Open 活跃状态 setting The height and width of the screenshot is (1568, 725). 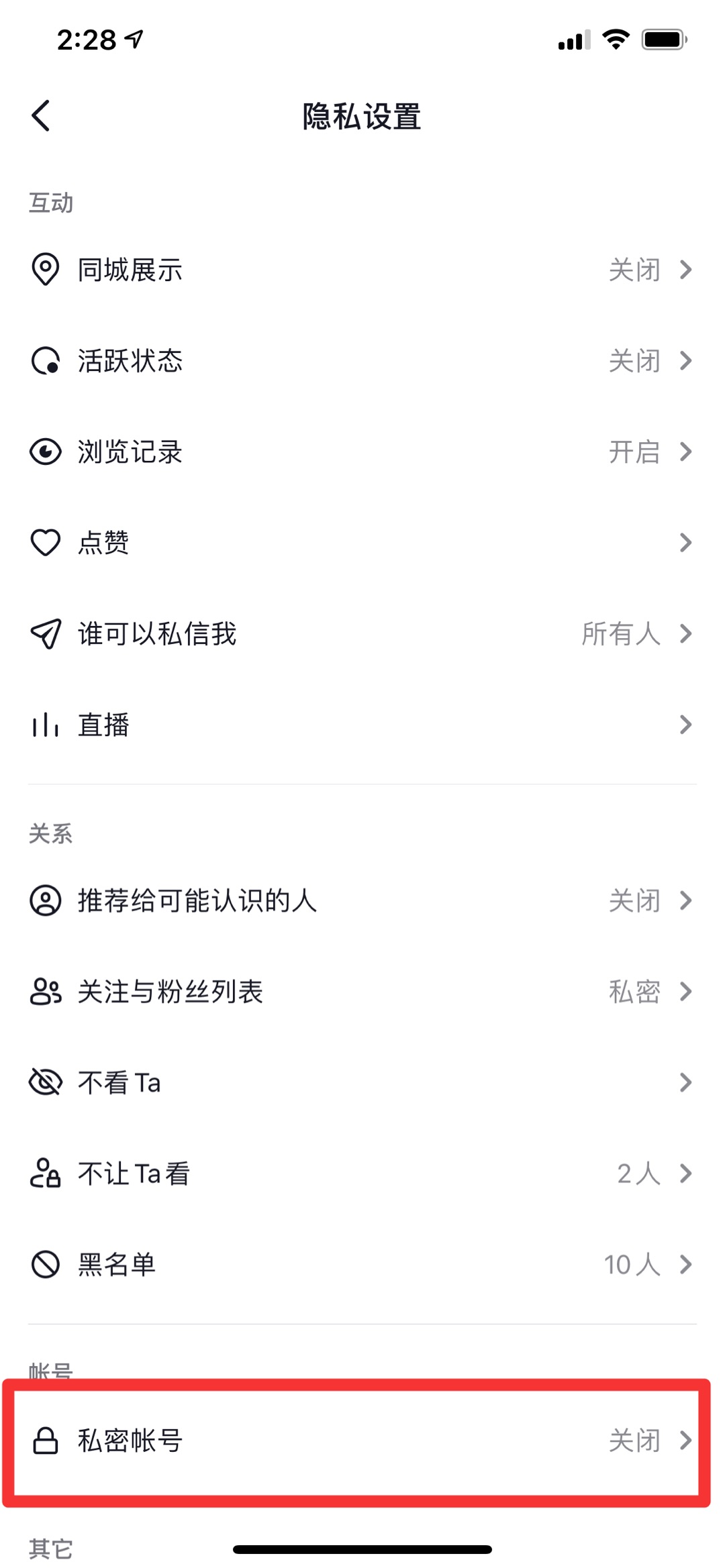pos(362,361)
